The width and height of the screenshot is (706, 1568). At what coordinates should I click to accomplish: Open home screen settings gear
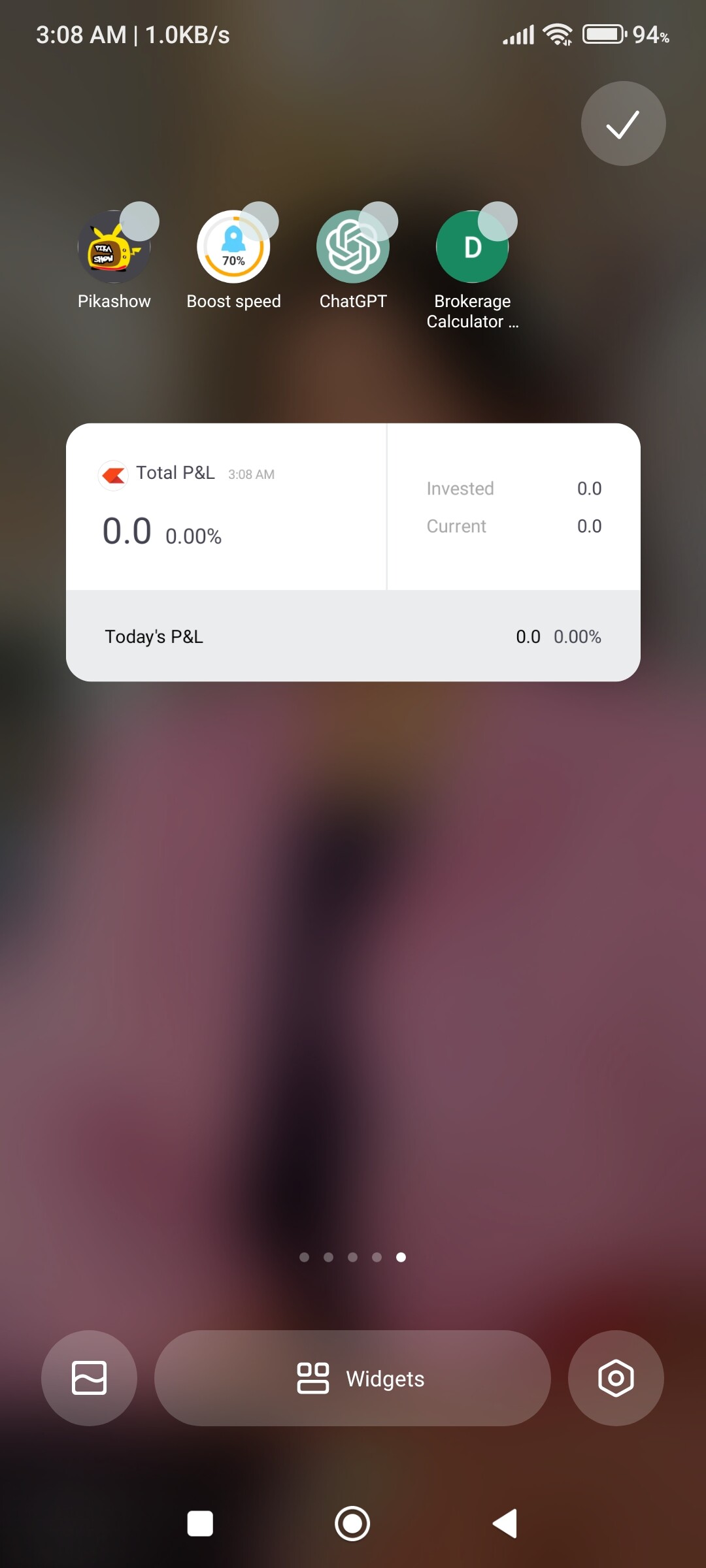616,1378
